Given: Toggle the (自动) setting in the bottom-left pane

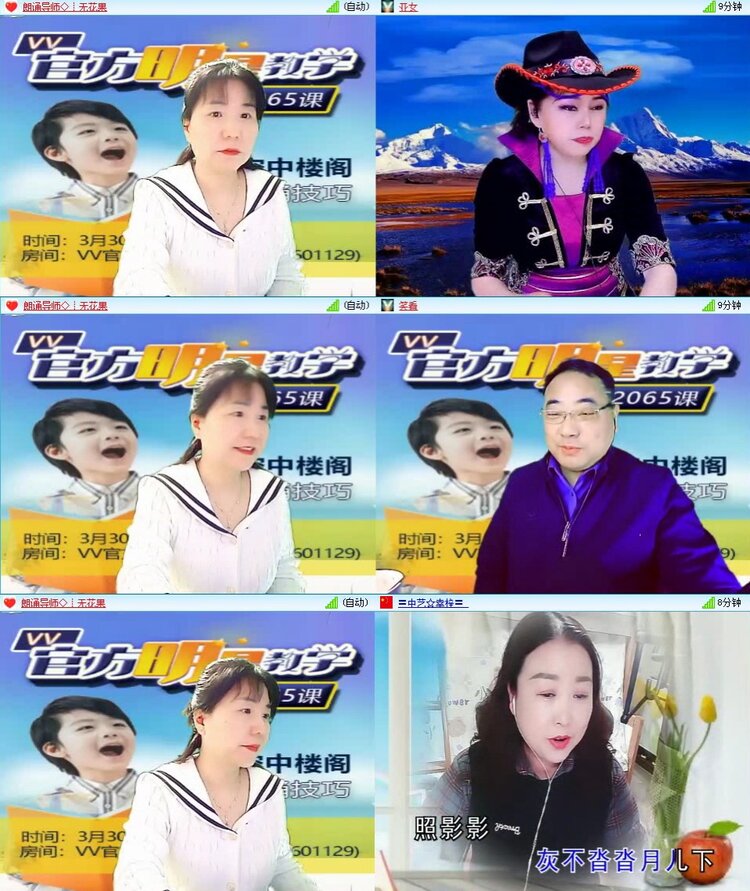Looking at the screenshot, I should pos(356,602).
